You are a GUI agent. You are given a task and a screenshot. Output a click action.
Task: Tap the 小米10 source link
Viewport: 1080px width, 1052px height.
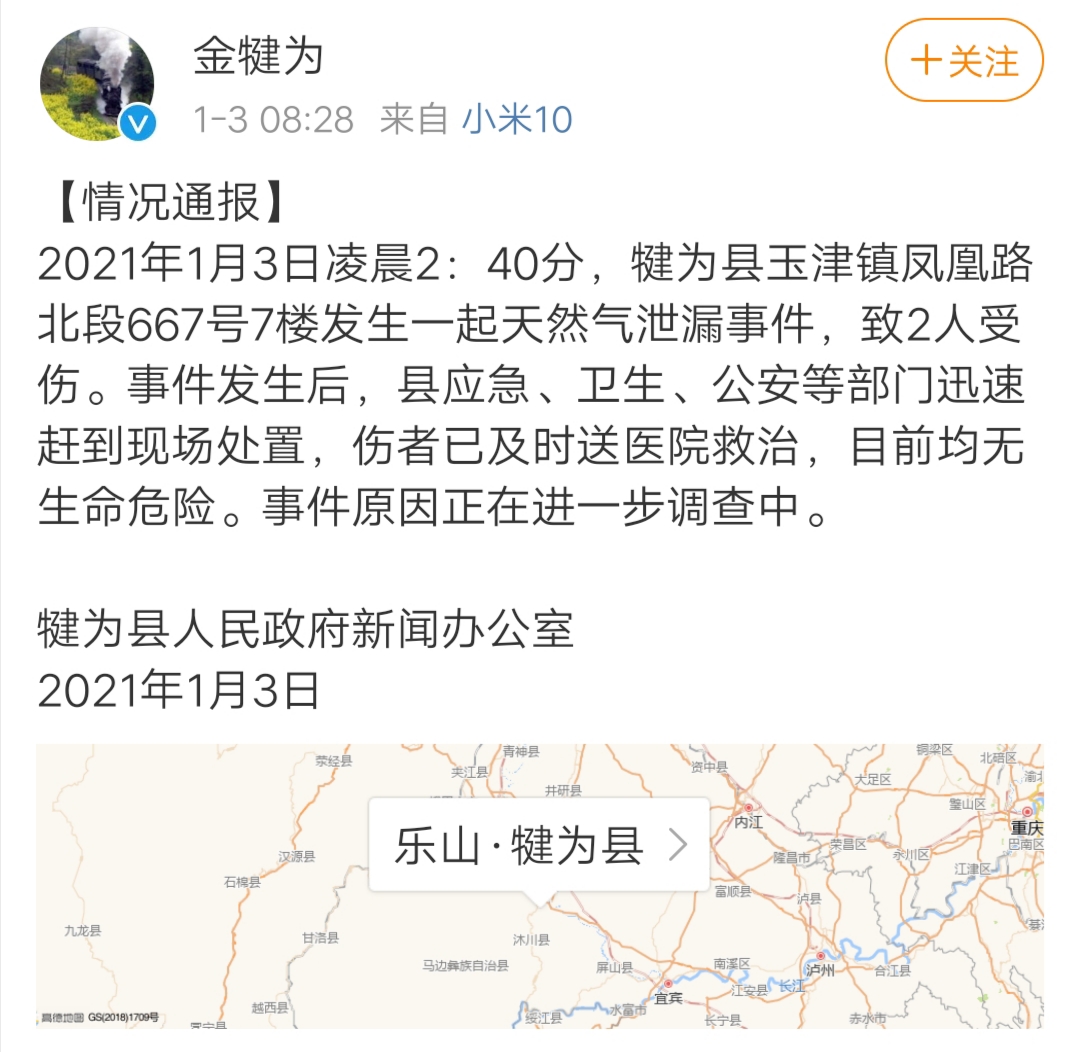pyautogui.click(x=517, y=120)
